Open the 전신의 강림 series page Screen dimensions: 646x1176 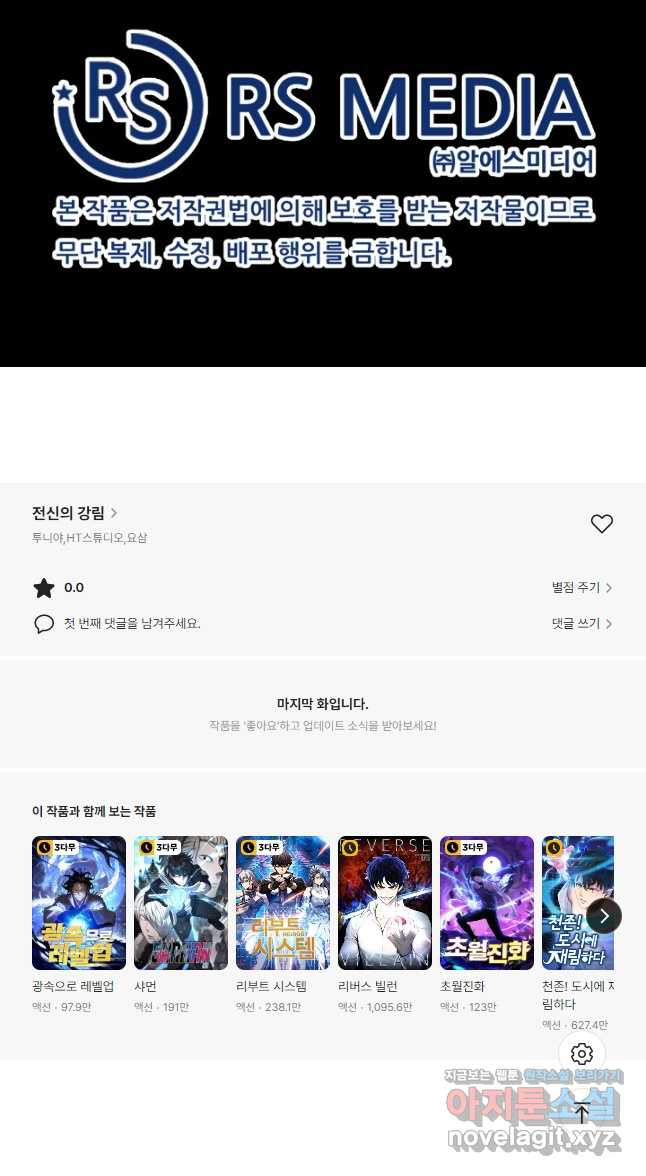click(74, 513)
